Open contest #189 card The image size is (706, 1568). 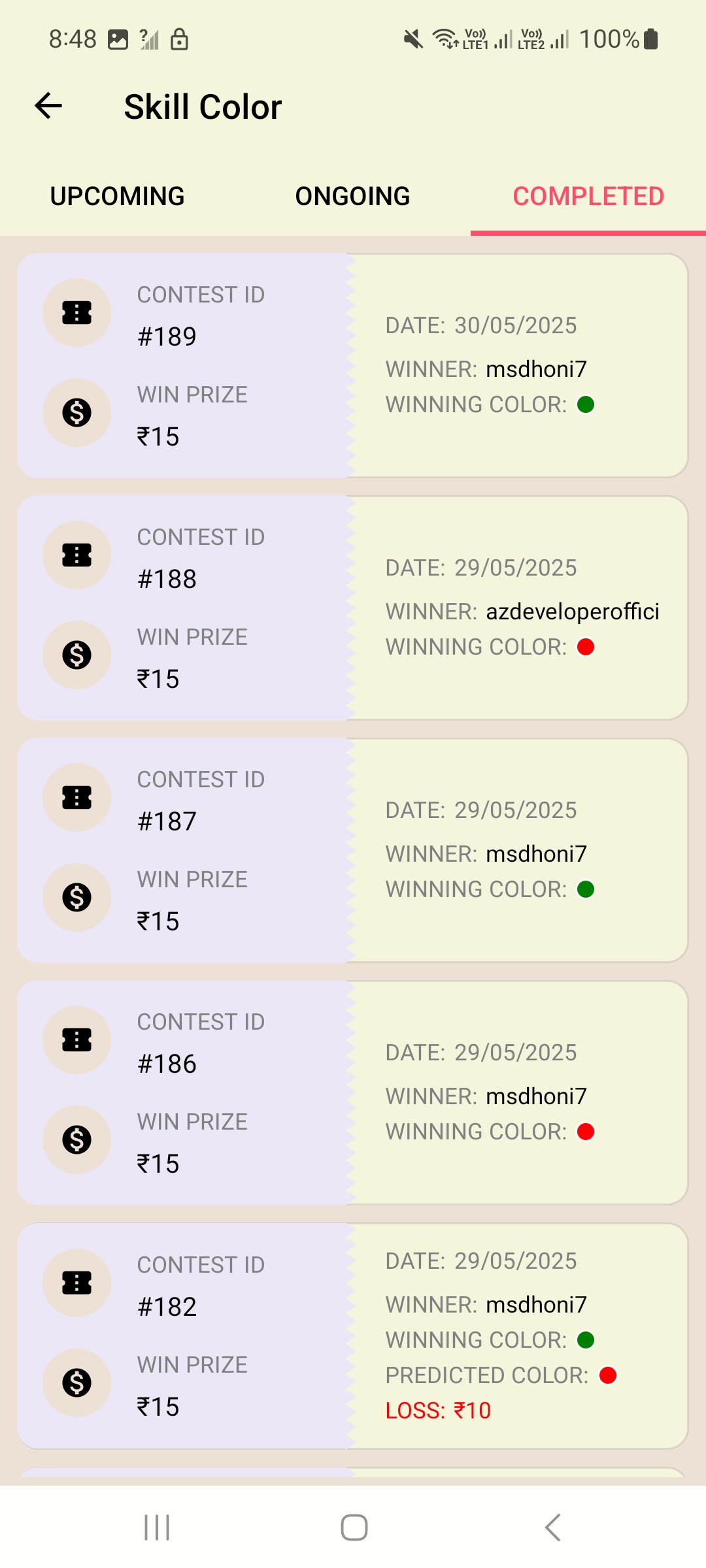pyautogui.click(x=353, y=366)
